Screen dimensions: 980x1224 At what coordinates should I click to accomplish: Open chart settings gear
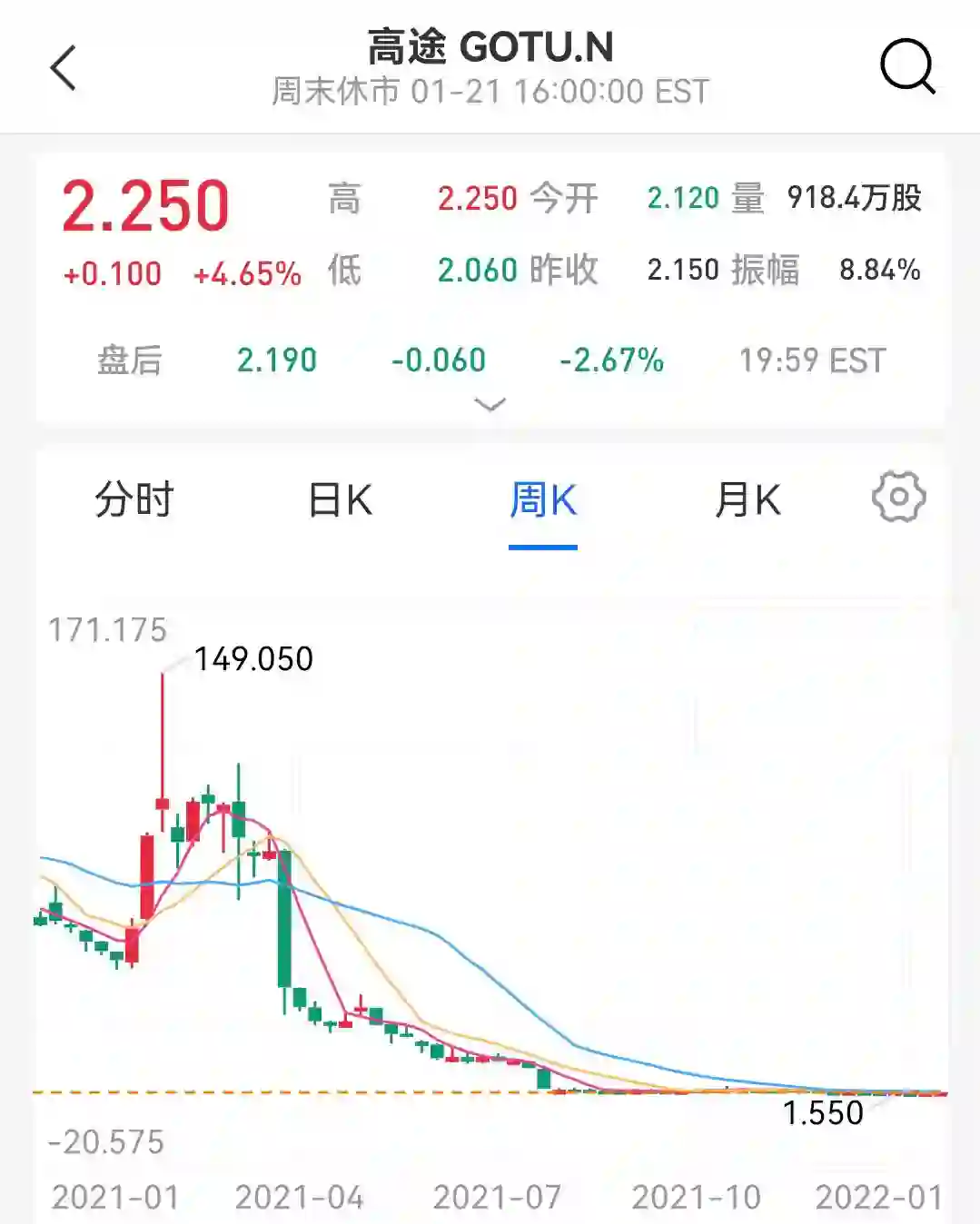[x=898, y=497]
